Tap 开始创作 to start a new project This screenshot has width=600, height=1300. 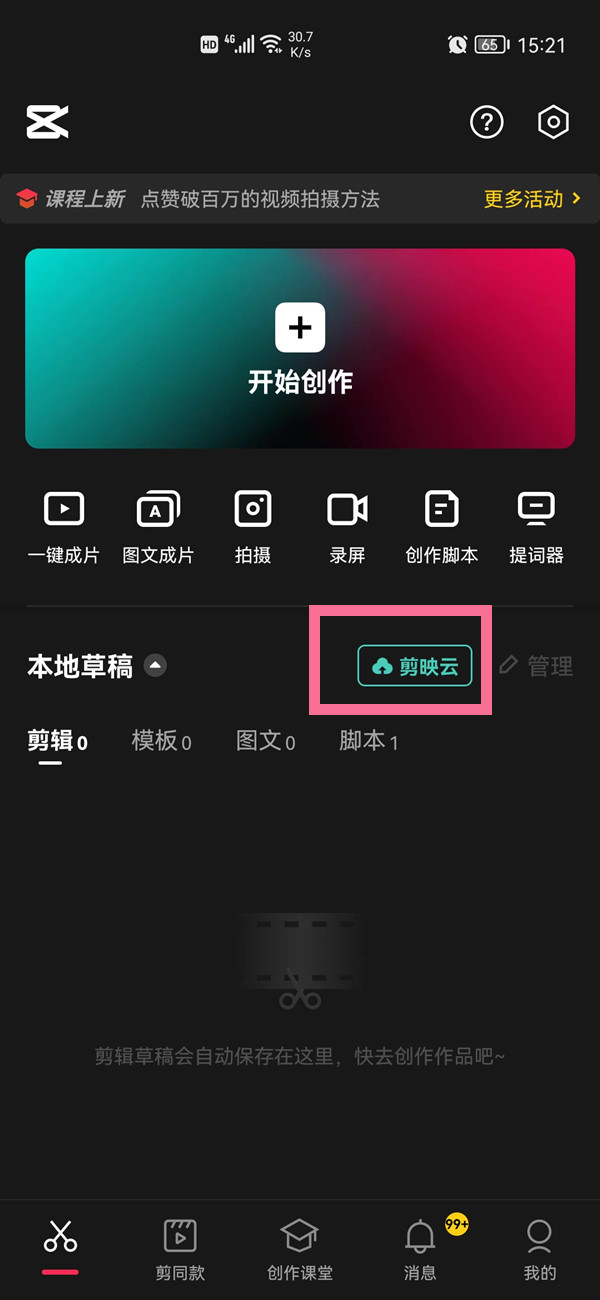pos(300,348)
